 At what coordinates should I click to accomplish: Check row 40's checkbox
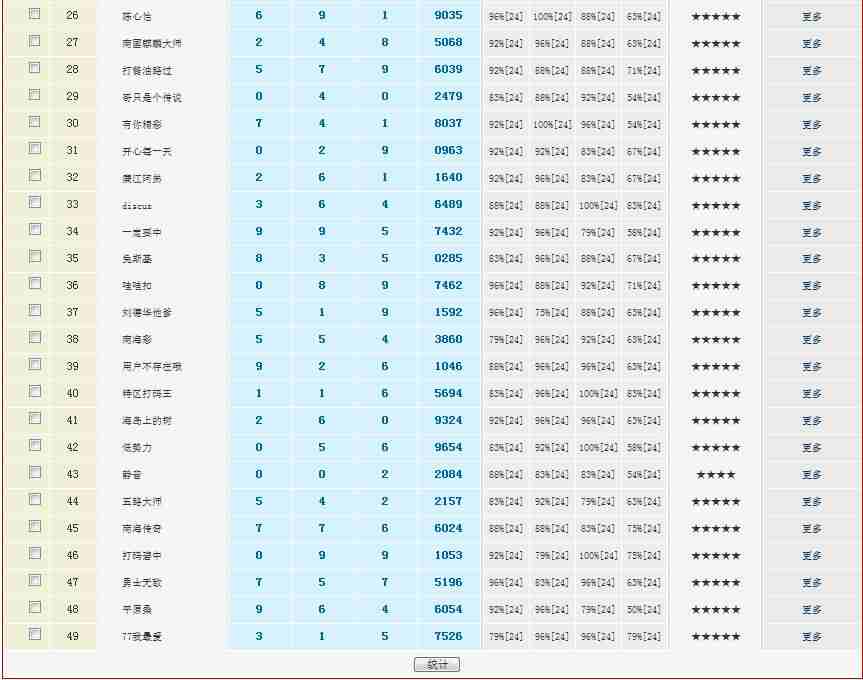tap(35, 393)
